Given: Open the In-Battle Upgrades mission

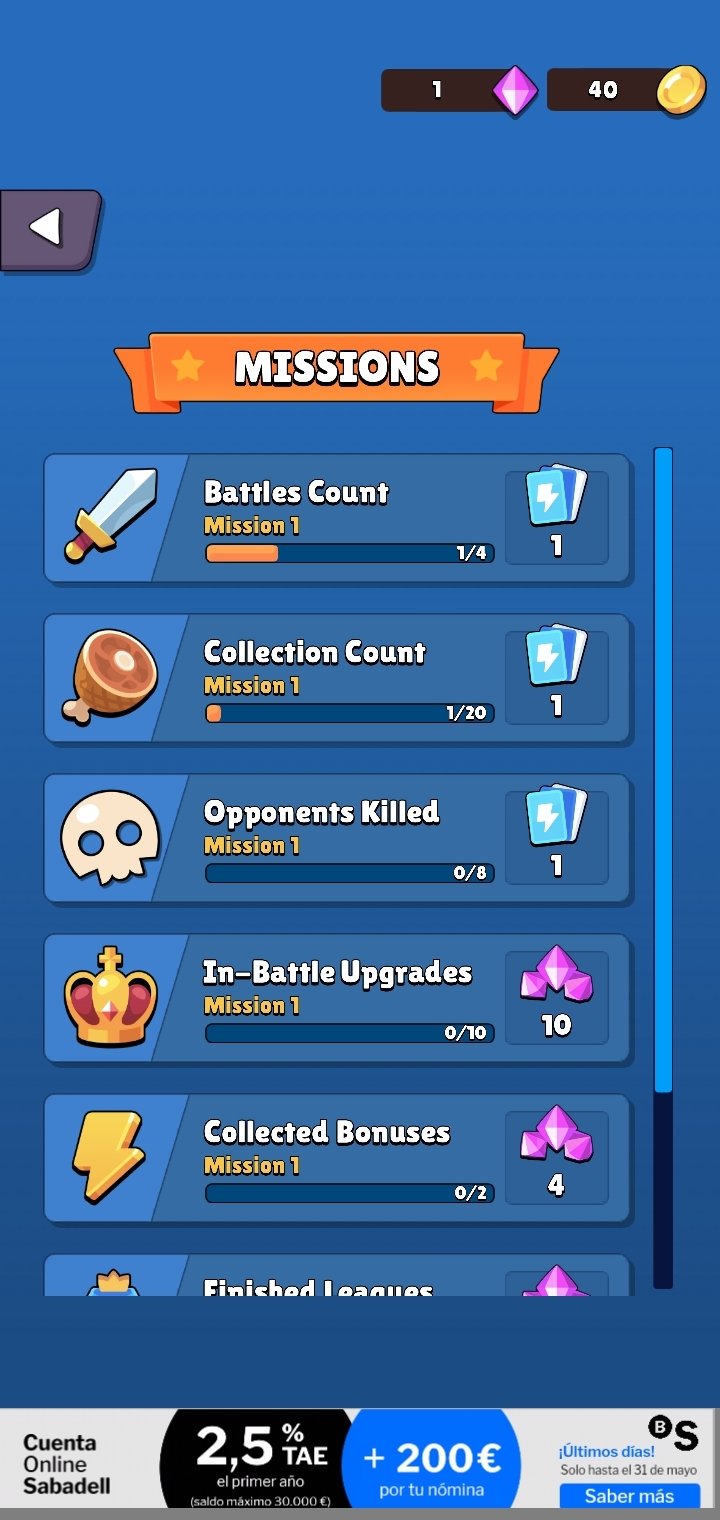Looking at the screenshot, I should [x=338, y=999].
